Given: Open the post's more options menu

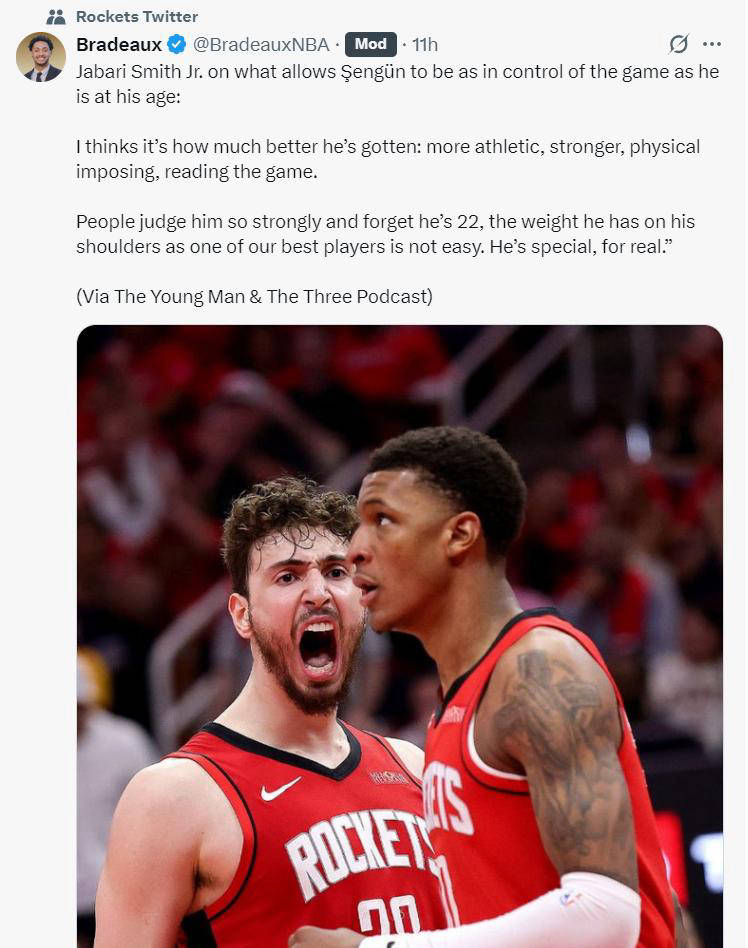Looking at the screenshot, I should pos(712,44).
